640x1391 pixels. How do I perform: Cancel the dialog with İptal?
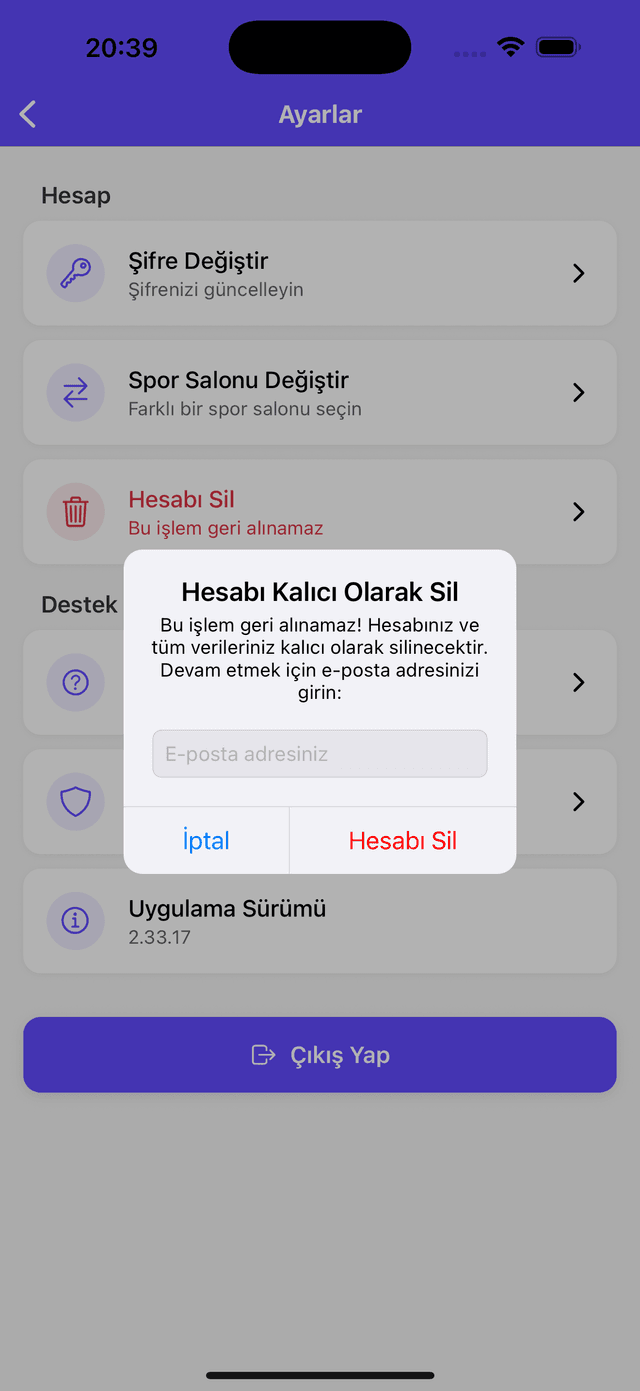point(206,841)
